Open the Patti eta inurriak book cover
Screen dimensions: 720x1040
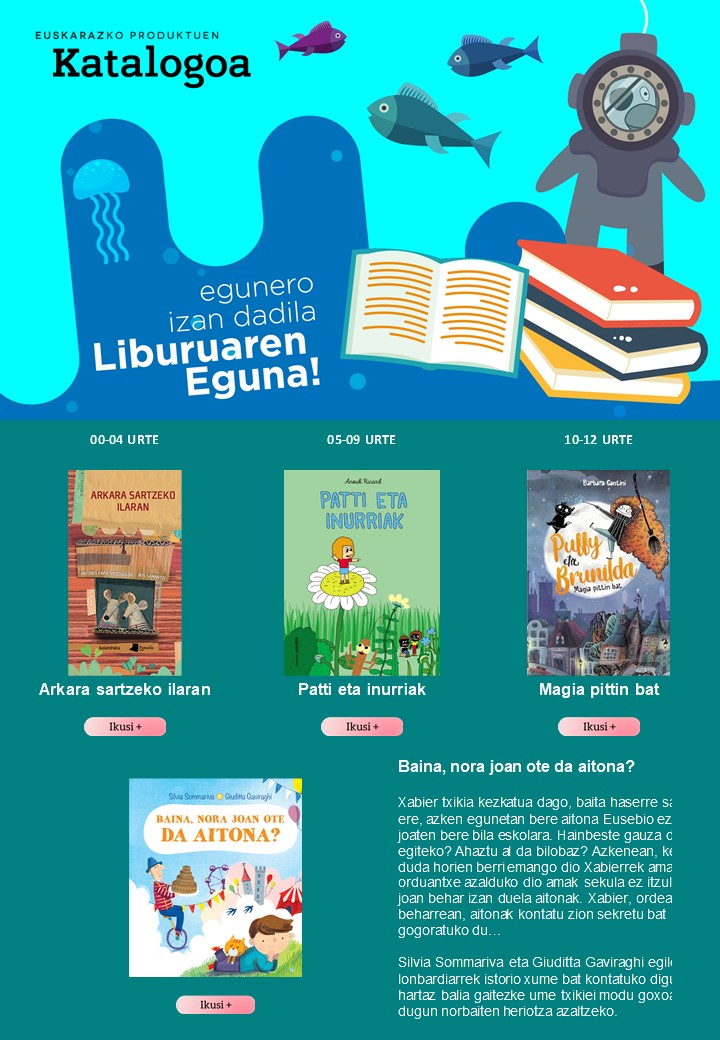(x=362, y=573)
